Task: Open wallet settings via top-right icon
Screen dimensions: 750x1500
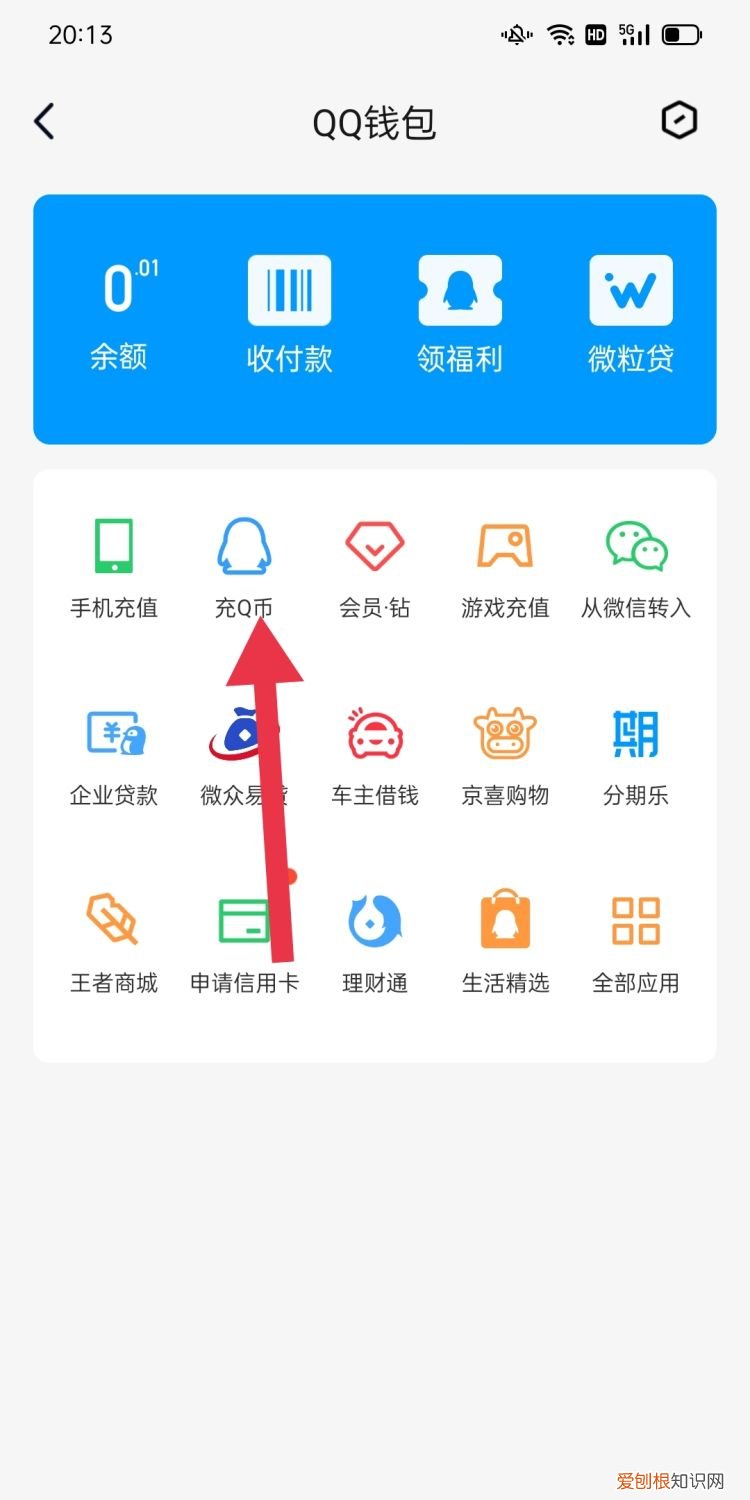Action: point(677,121)
